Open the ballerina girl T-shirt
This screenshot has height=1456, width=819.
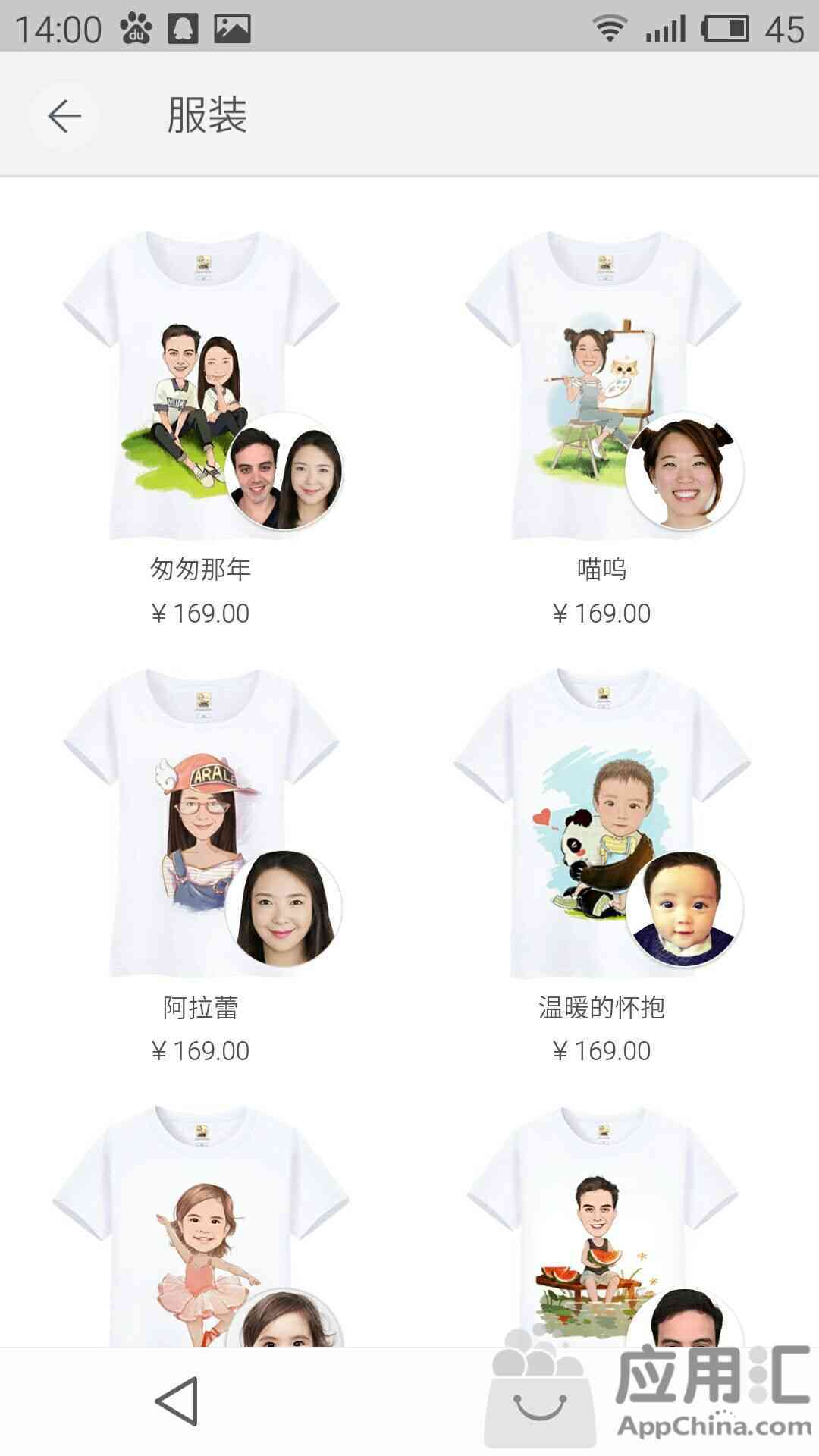[x=201, y=1228]
